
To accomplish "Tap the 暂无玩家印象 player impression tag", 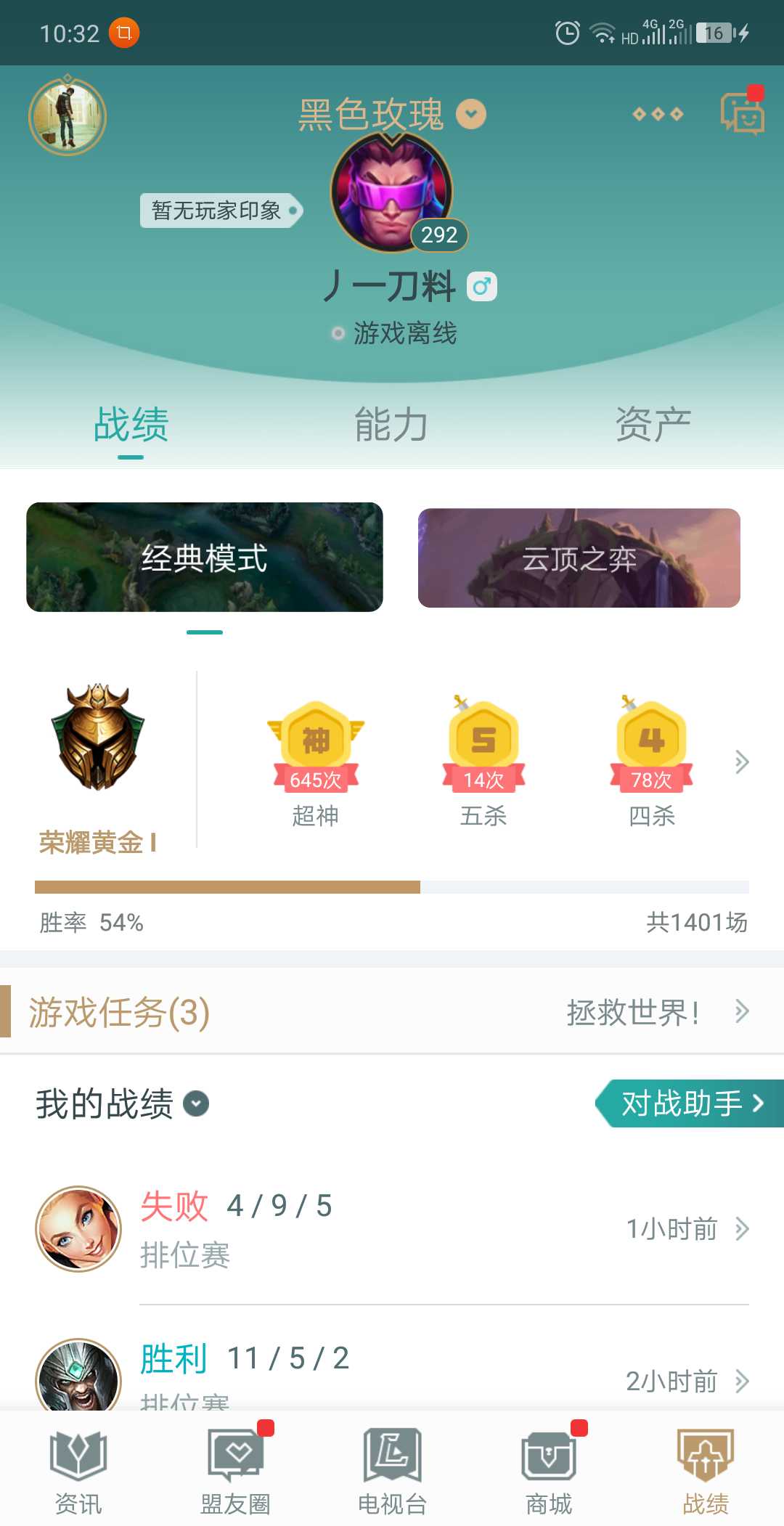I will [x=221, y=211].
